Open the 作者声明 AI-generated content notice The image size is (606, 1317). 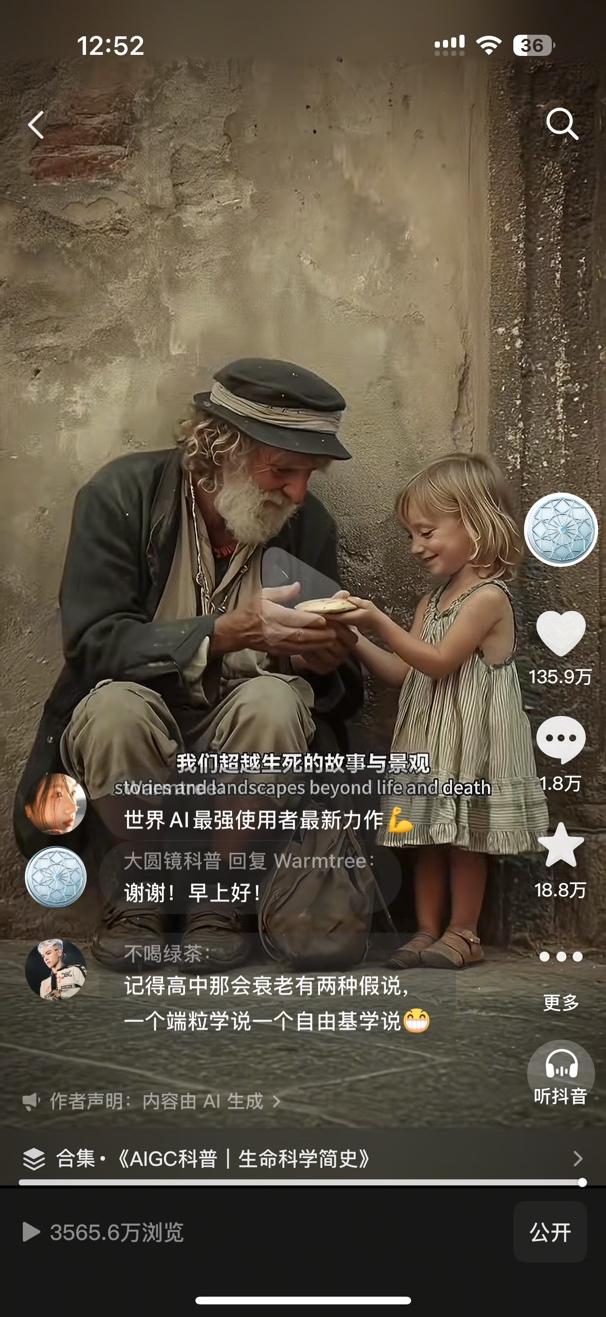coord(152,1101)
